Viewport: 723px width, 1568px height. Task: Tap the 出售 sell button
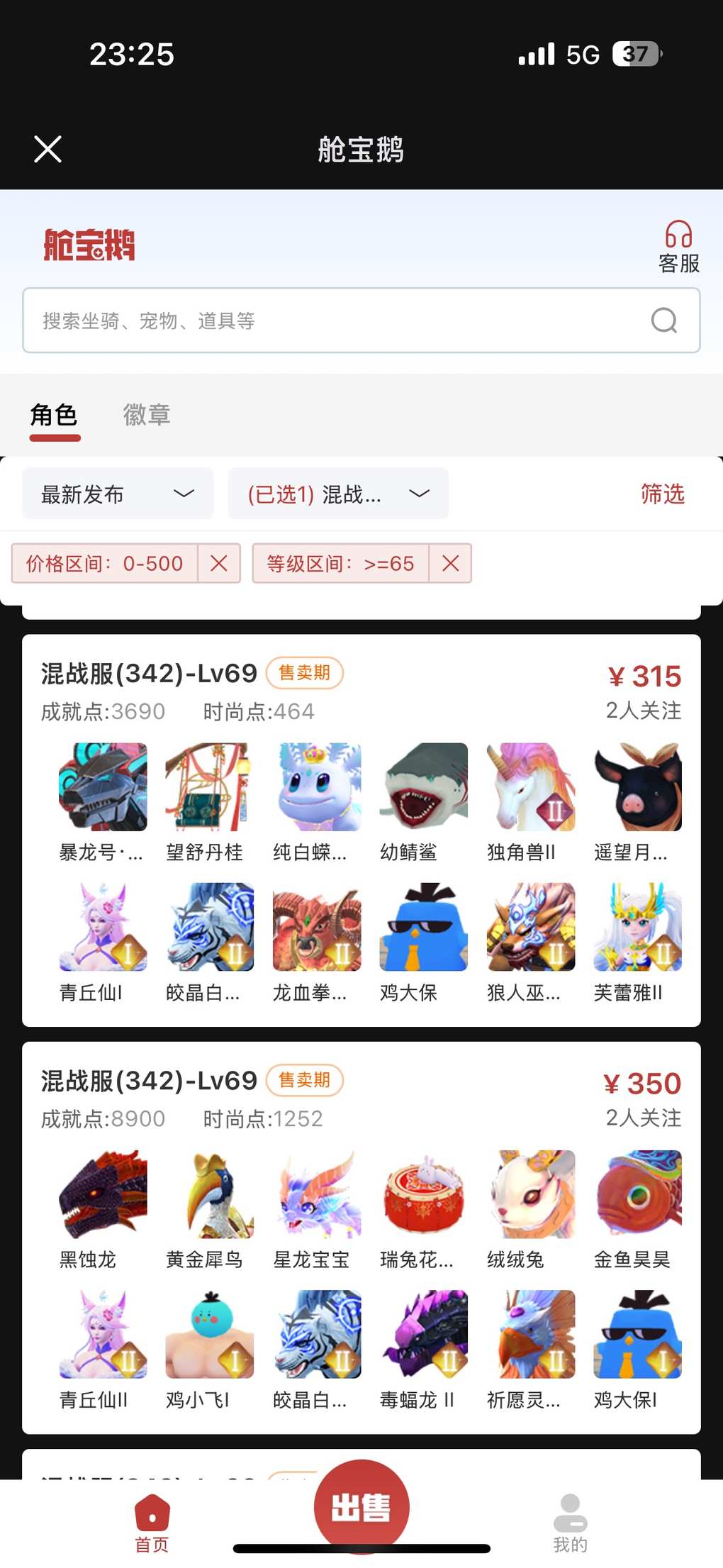(361, 1506)
